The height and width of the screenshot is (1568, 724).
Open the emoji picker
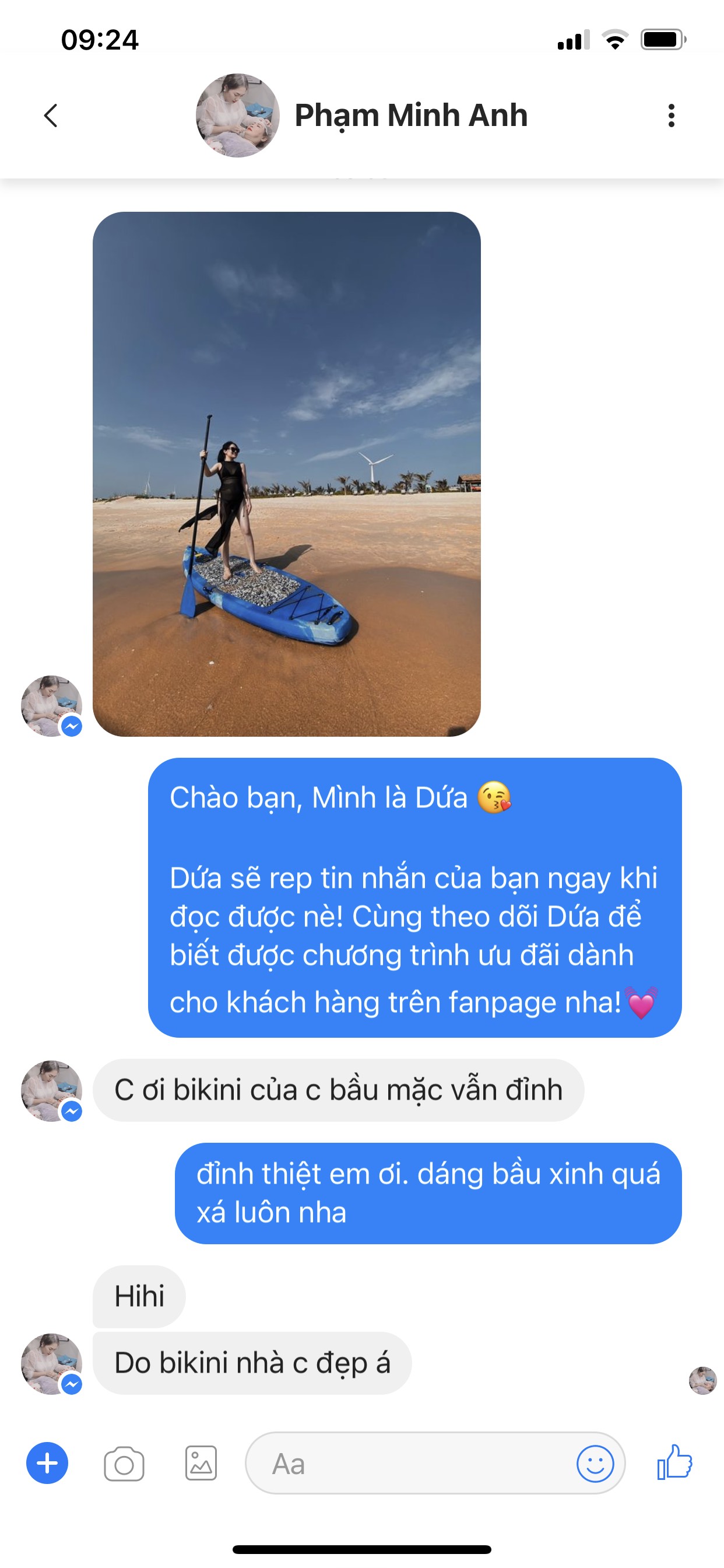tap(595, 1464)
